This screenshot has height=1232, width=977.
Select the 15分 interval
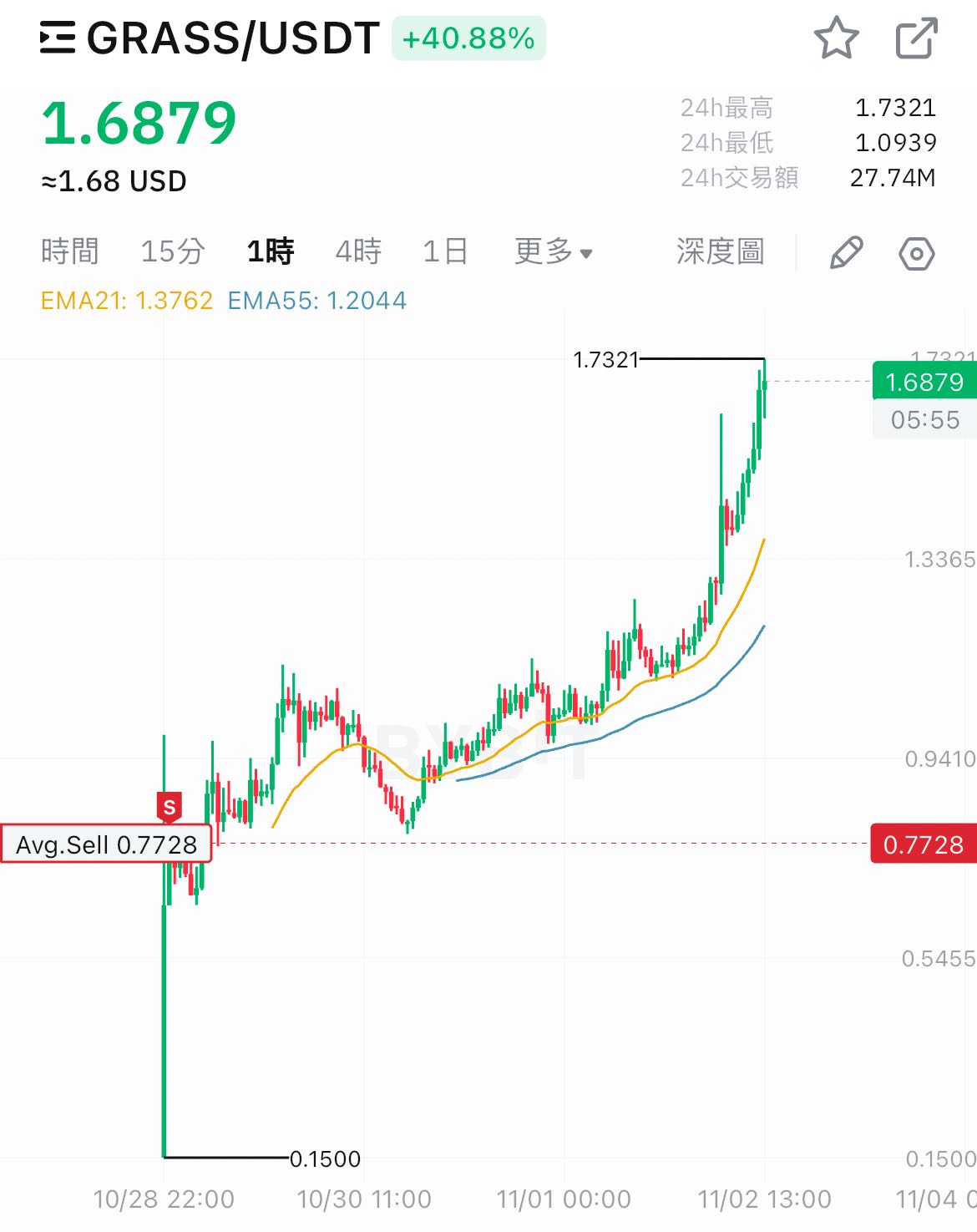pos(172,251)
